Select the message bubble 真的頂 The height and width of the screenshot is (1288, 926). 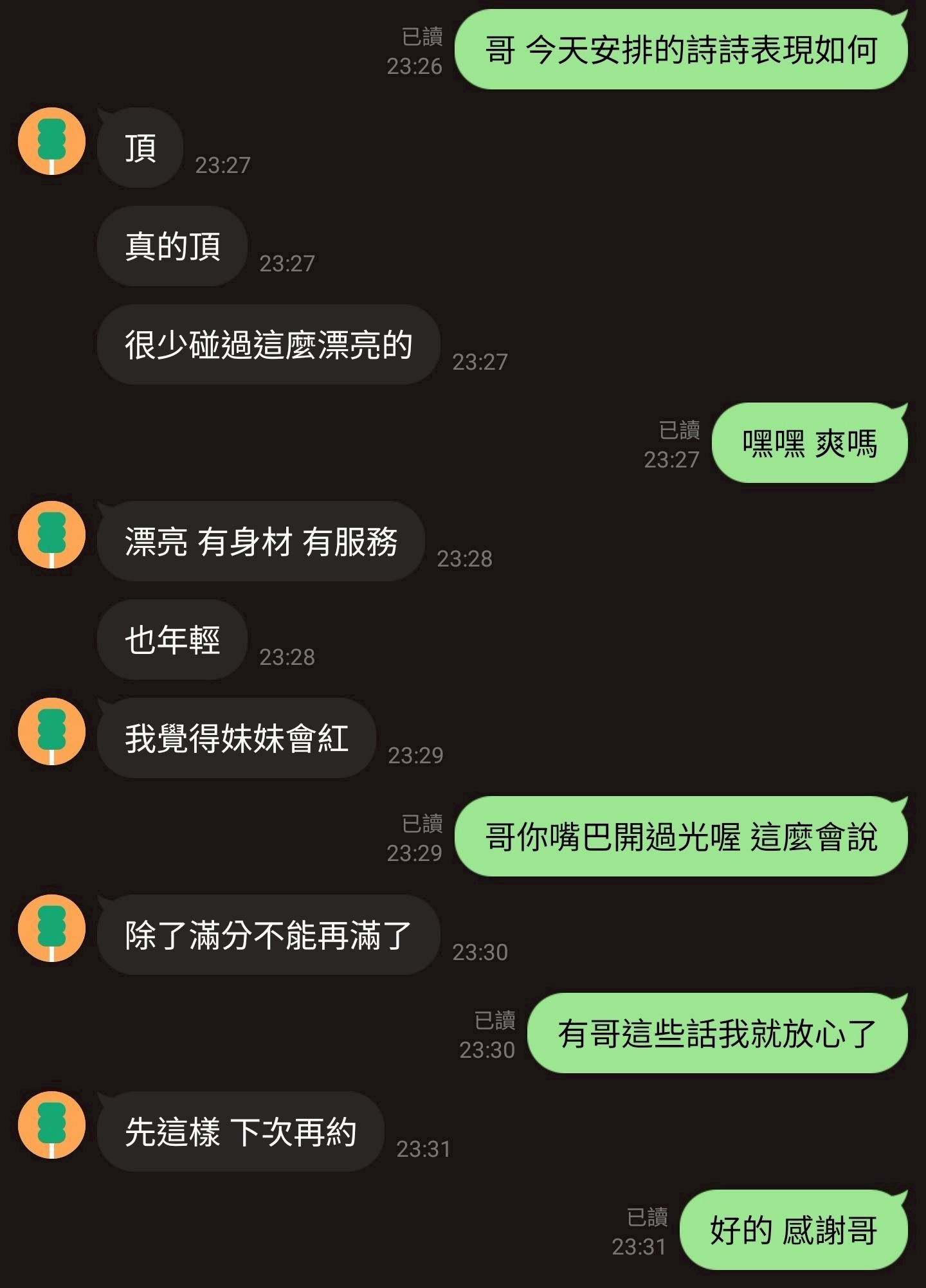click(170, 246)
